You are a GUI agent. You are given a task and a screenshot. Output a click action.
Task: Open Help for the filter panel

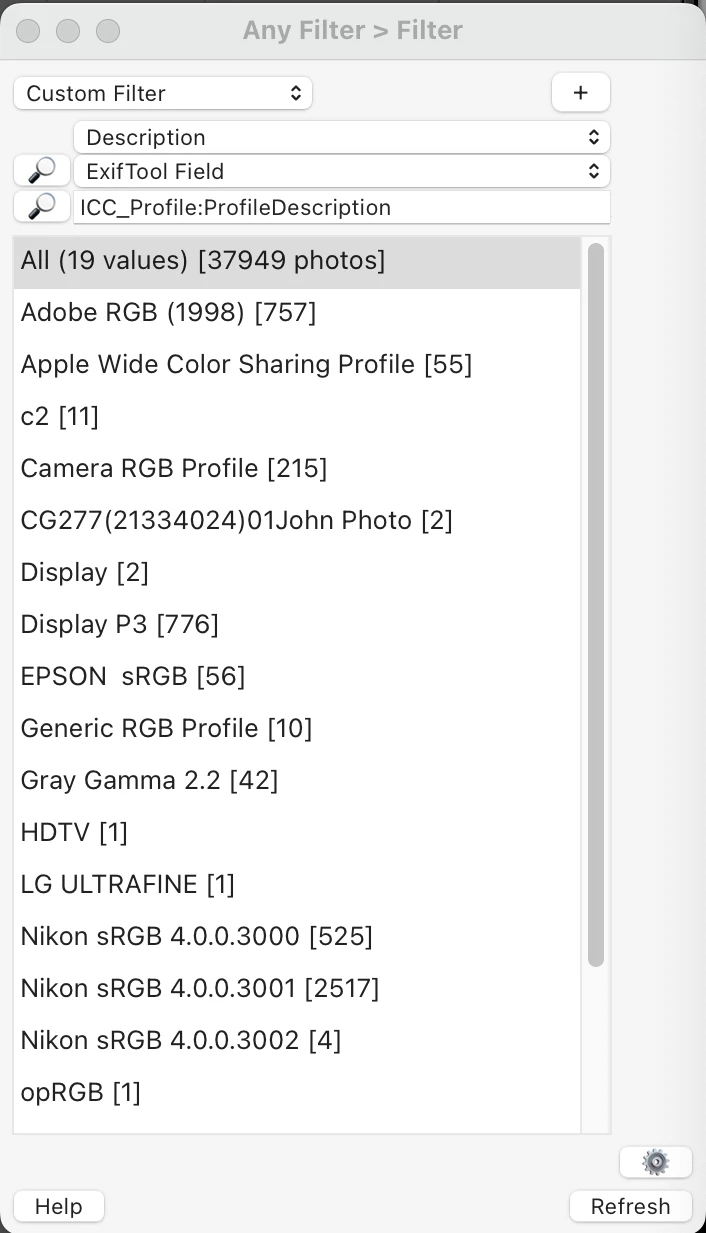click(x=58, y=1206)
